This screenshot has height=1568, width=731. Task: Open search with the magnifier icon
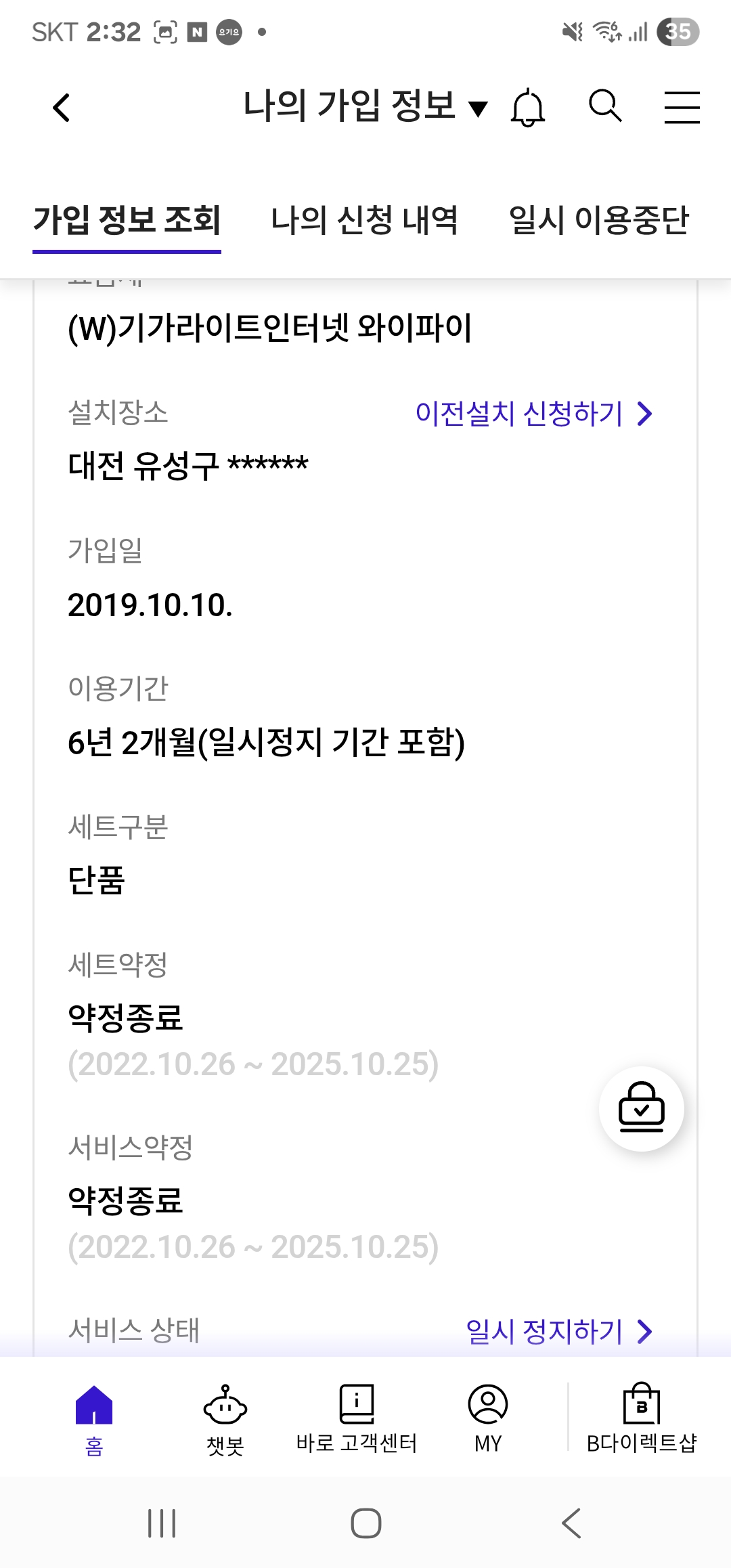[604, 106]
